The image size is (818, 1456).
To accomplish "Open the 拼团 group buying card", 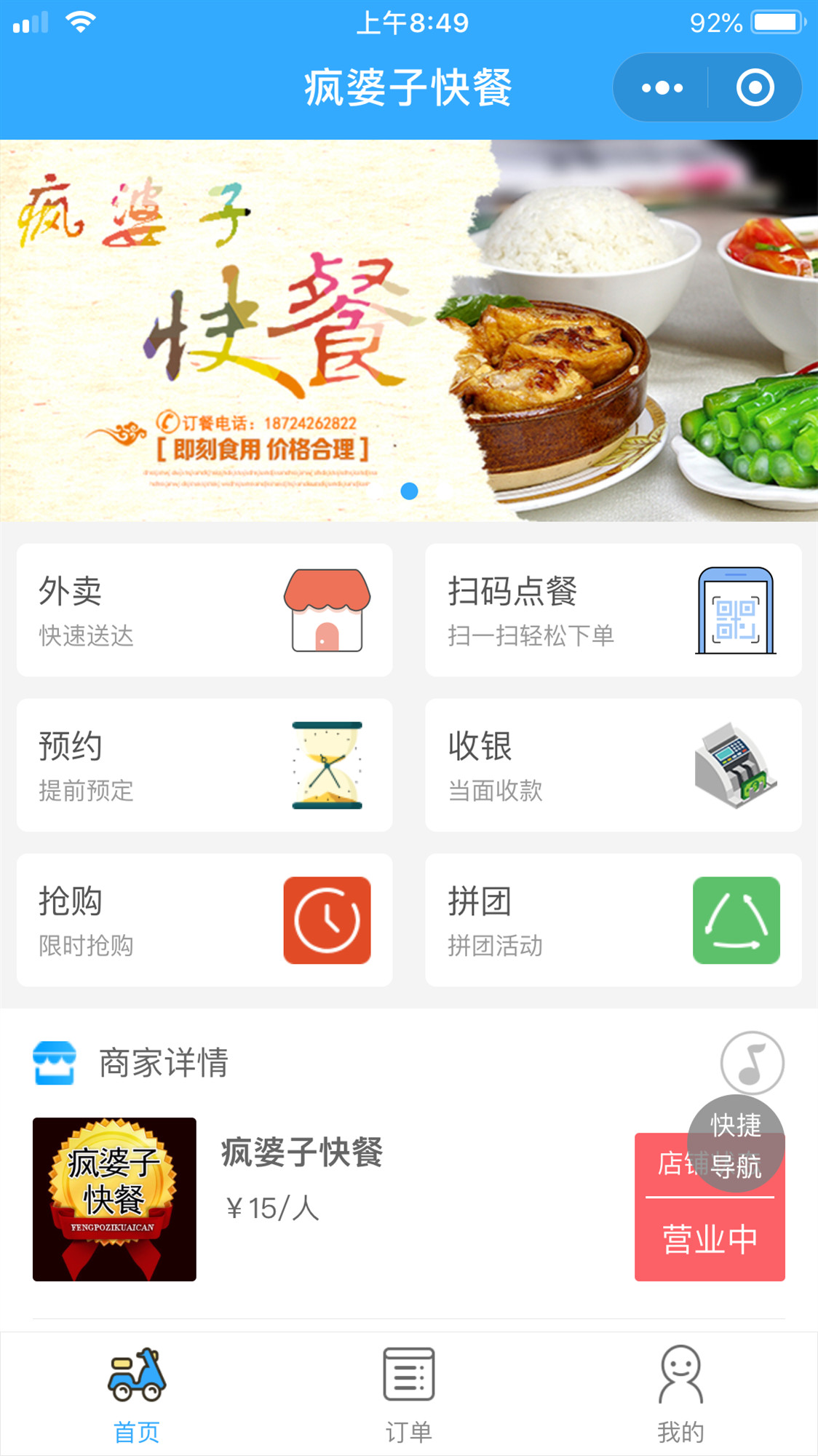I will (613, 920).
